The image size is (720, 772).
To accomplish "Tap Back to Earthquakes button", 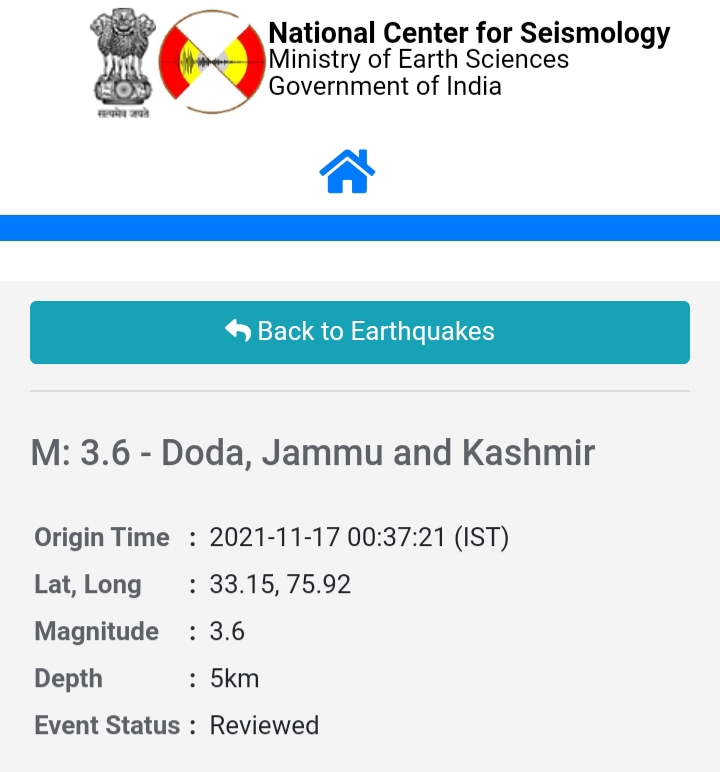I will [x=360, y=332].
